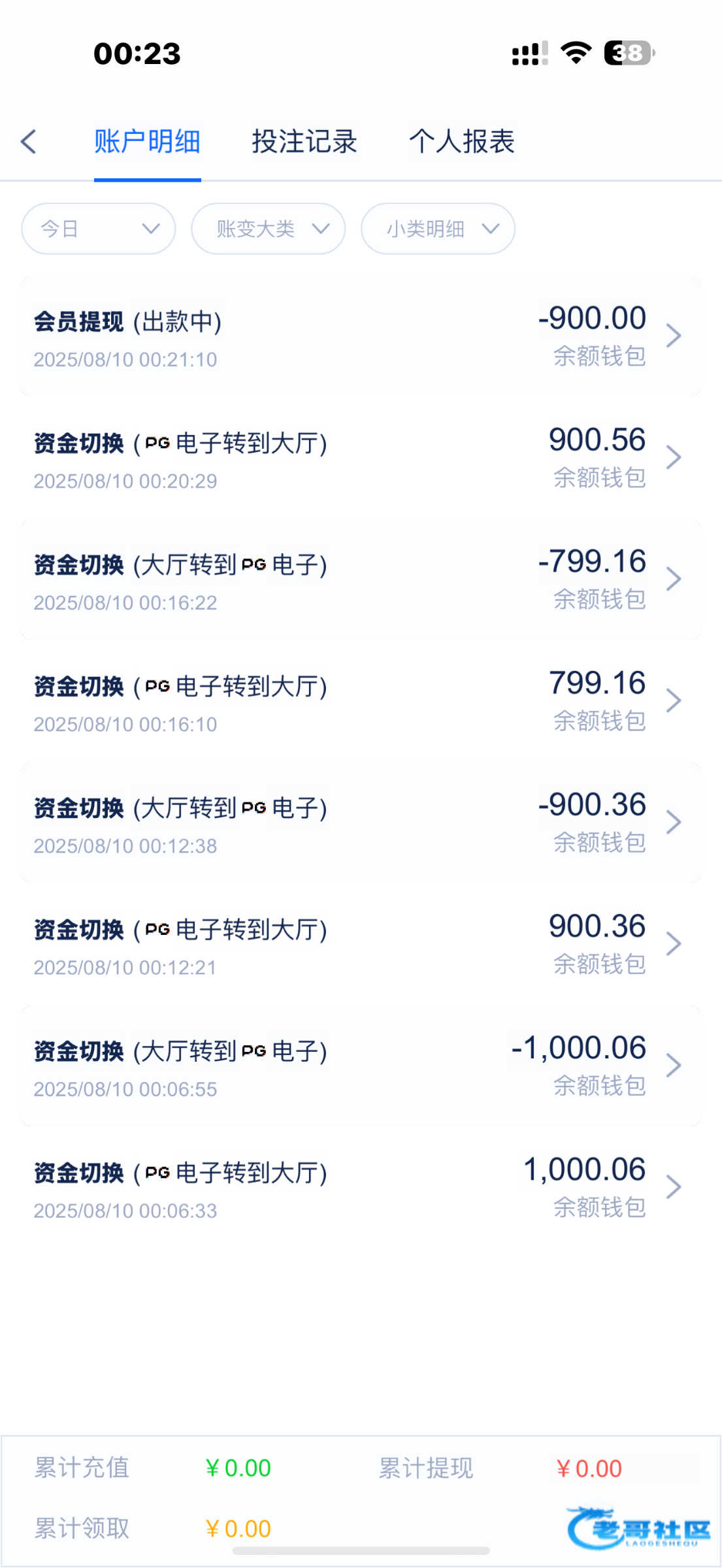View the 900.56 transfer at 00:20:29
Screen dimensions: 722x1568
click(x=361, y=458)
